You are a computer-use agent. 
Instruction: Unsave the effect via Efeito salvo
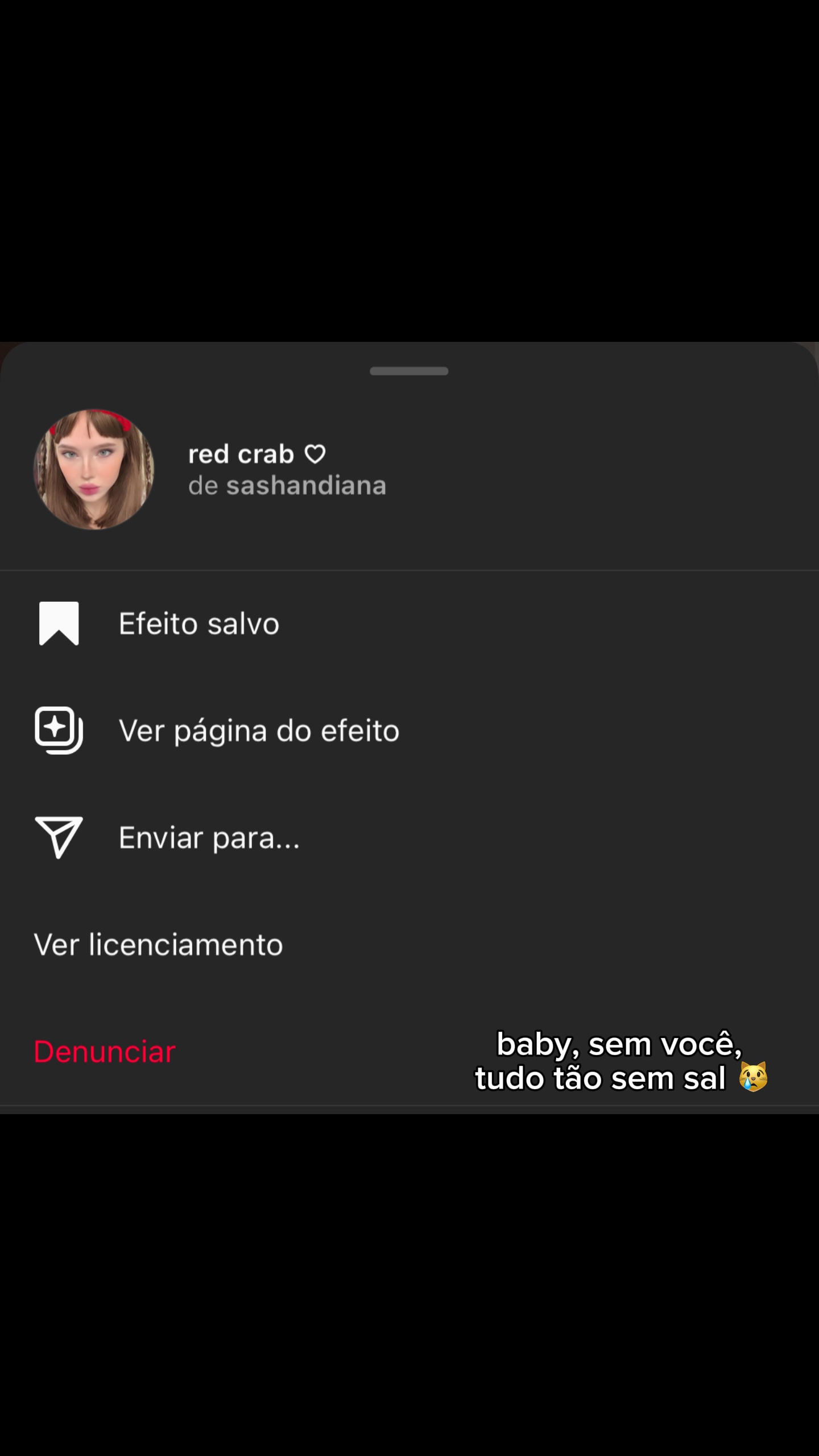(409, 623)
